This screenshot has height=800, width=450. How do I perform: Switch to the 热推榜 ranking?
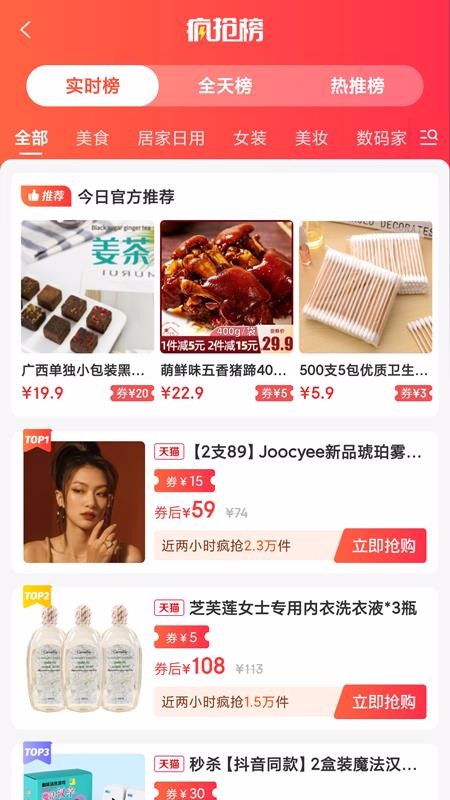coord(357,86)
